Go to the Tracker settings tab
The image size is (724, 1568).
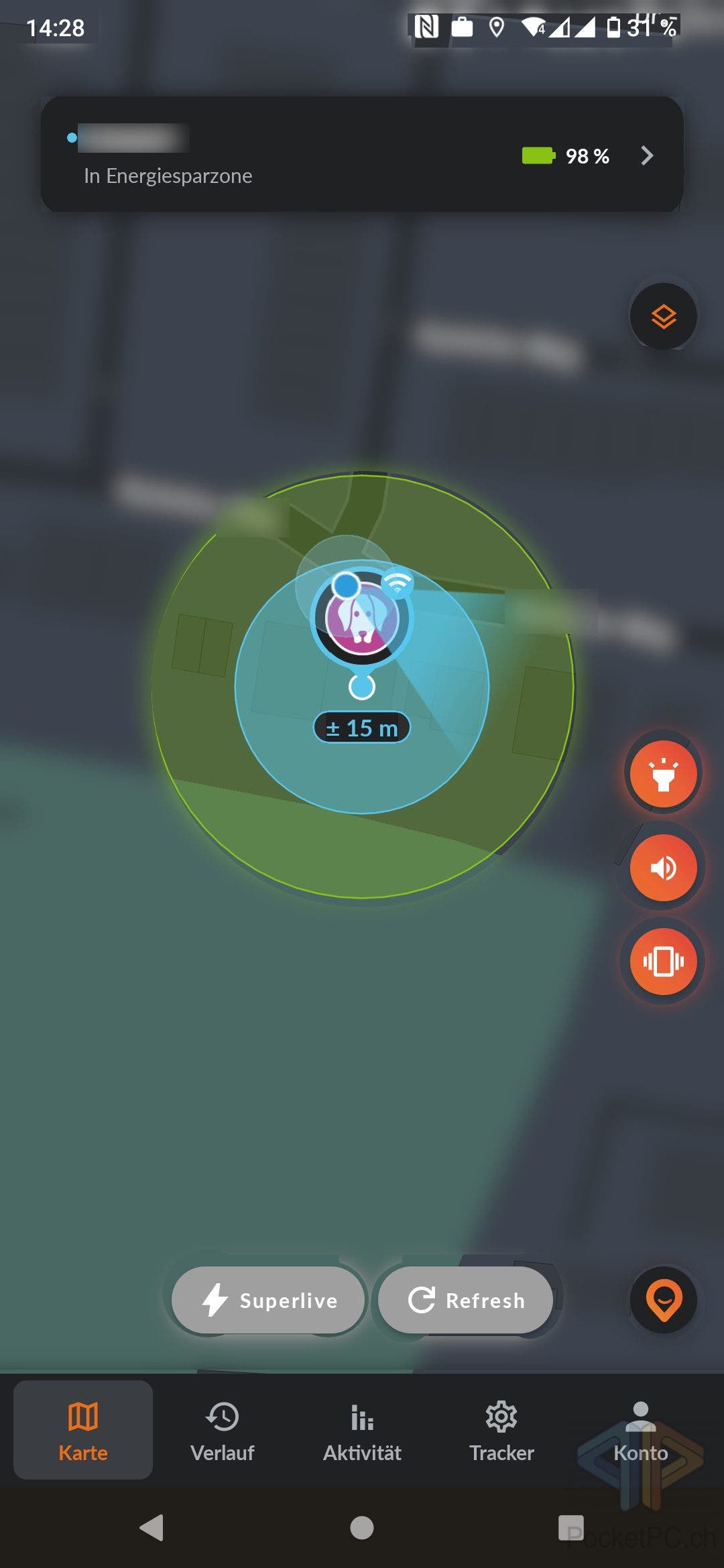[x=501, y=1430]
